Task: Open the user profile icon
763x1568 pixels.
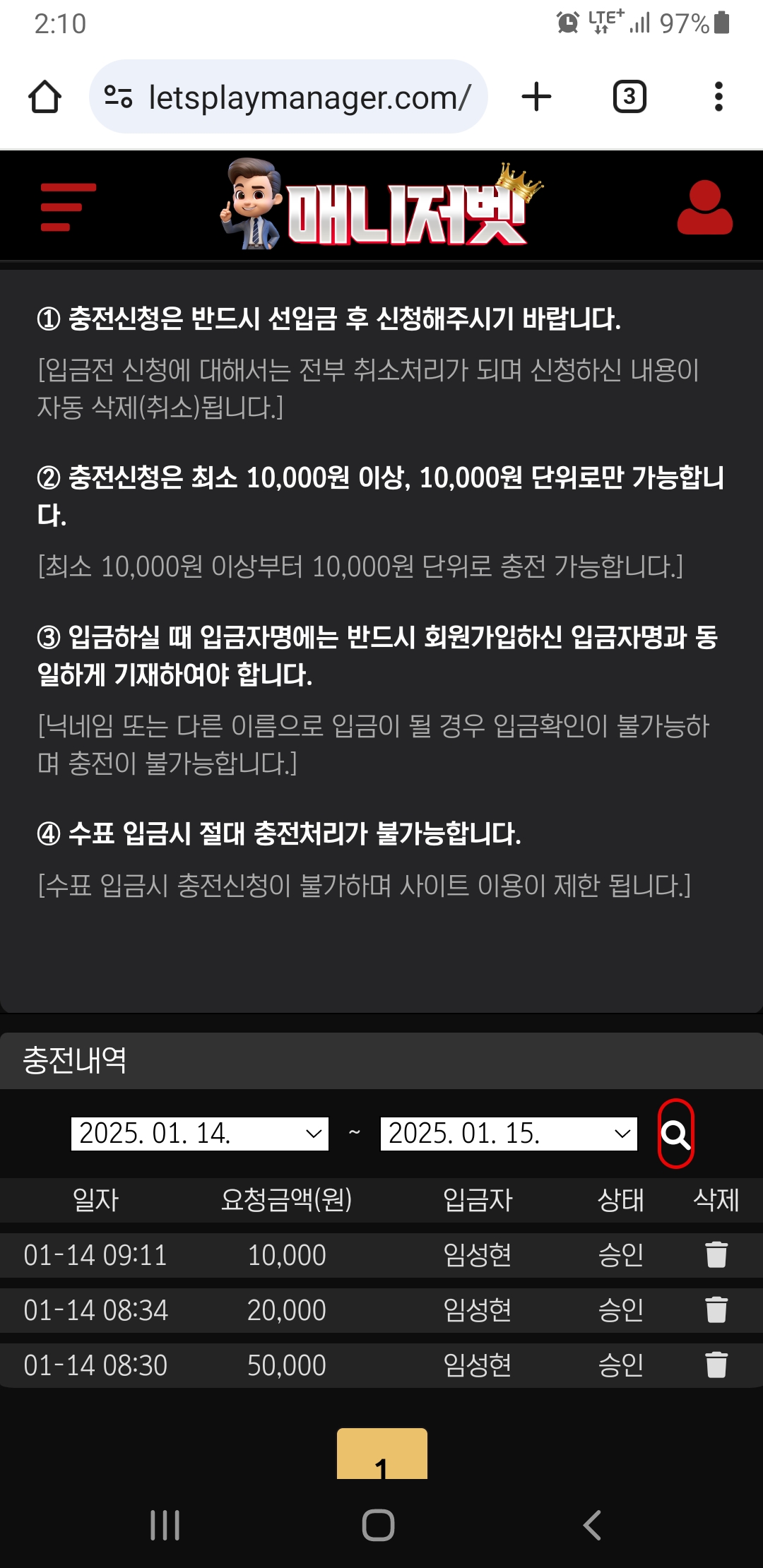Action: point(704,208)
